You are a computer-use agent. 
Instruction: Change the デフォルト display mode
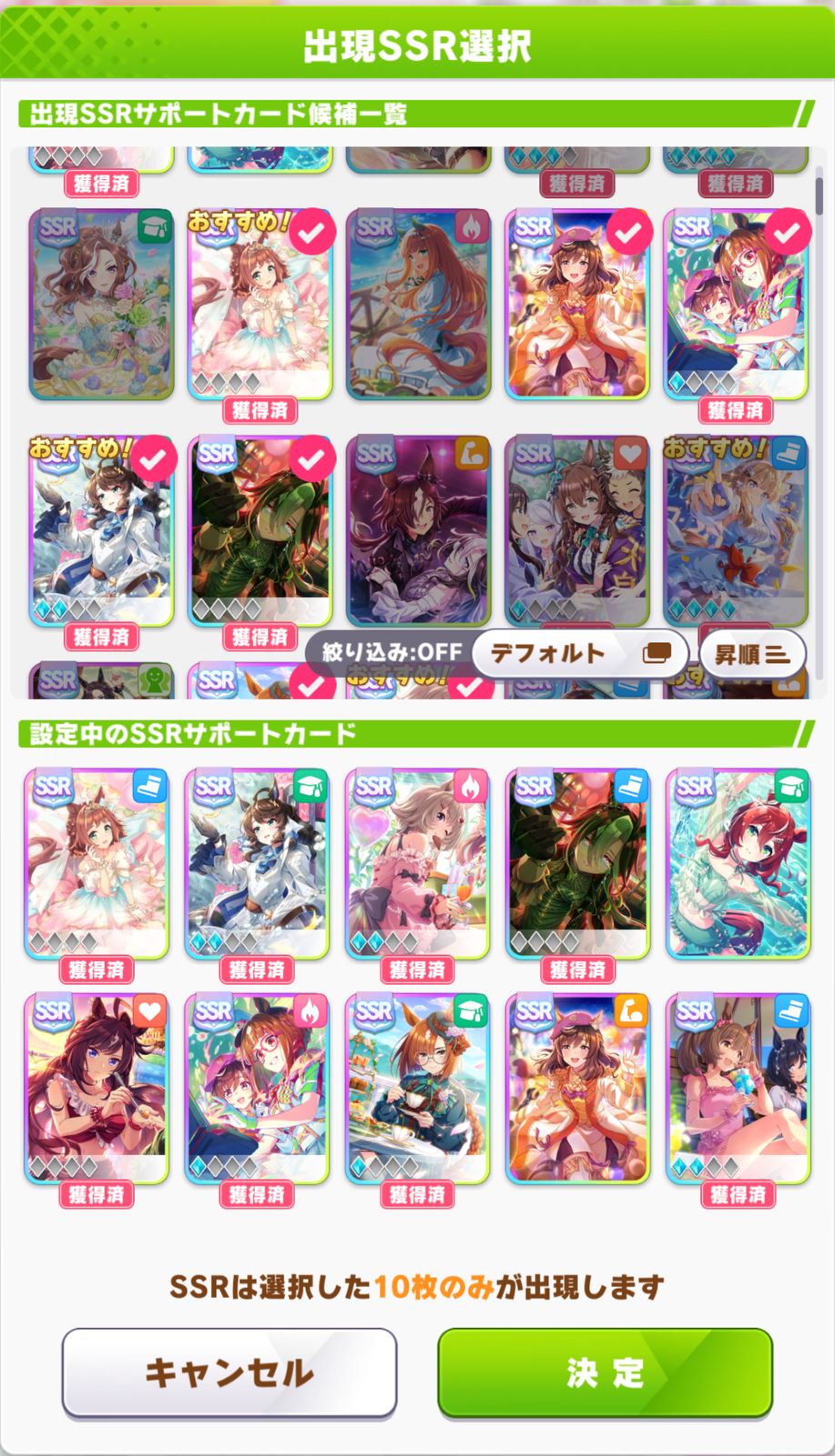(578, 652)
